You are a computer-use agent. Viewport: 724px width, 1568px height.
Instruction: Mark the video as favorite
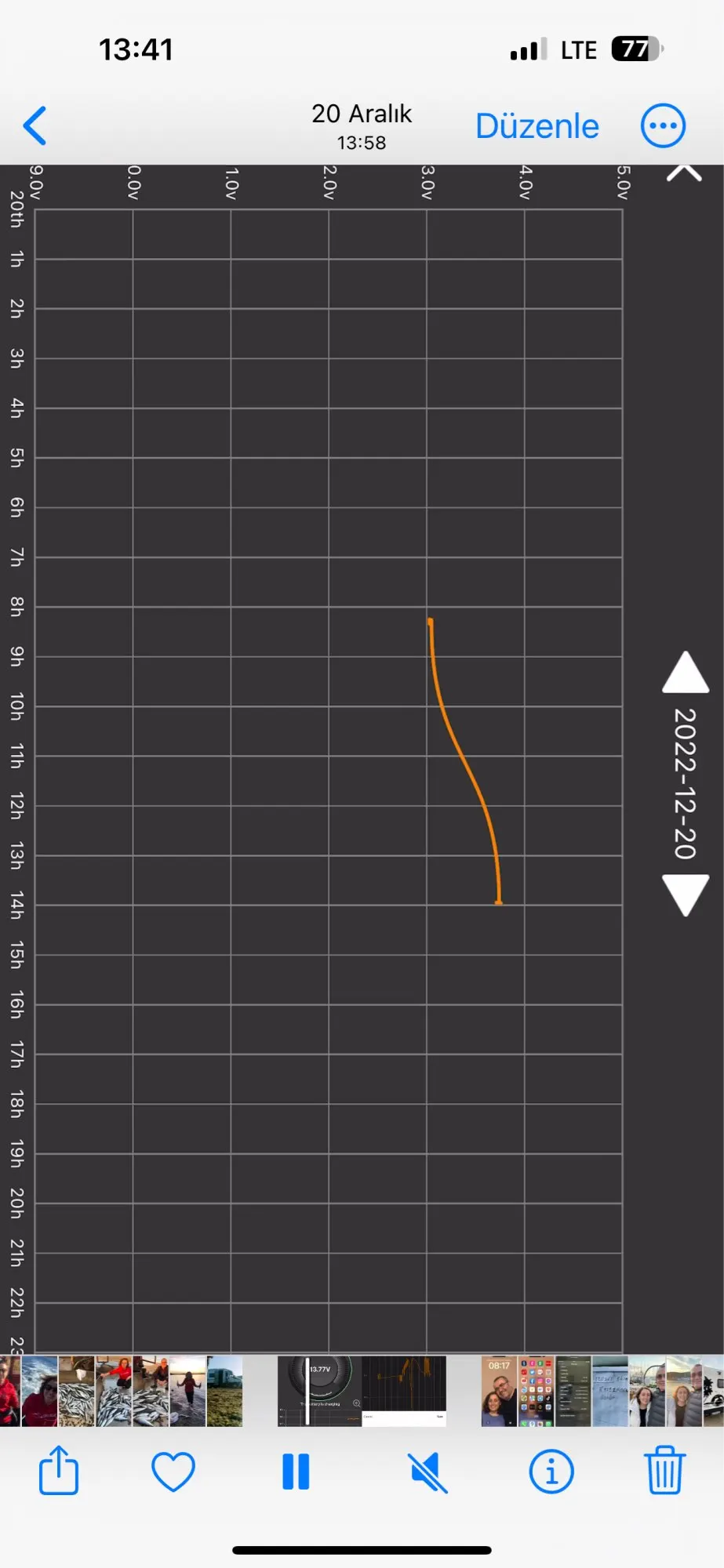[x=173, y=1472]
